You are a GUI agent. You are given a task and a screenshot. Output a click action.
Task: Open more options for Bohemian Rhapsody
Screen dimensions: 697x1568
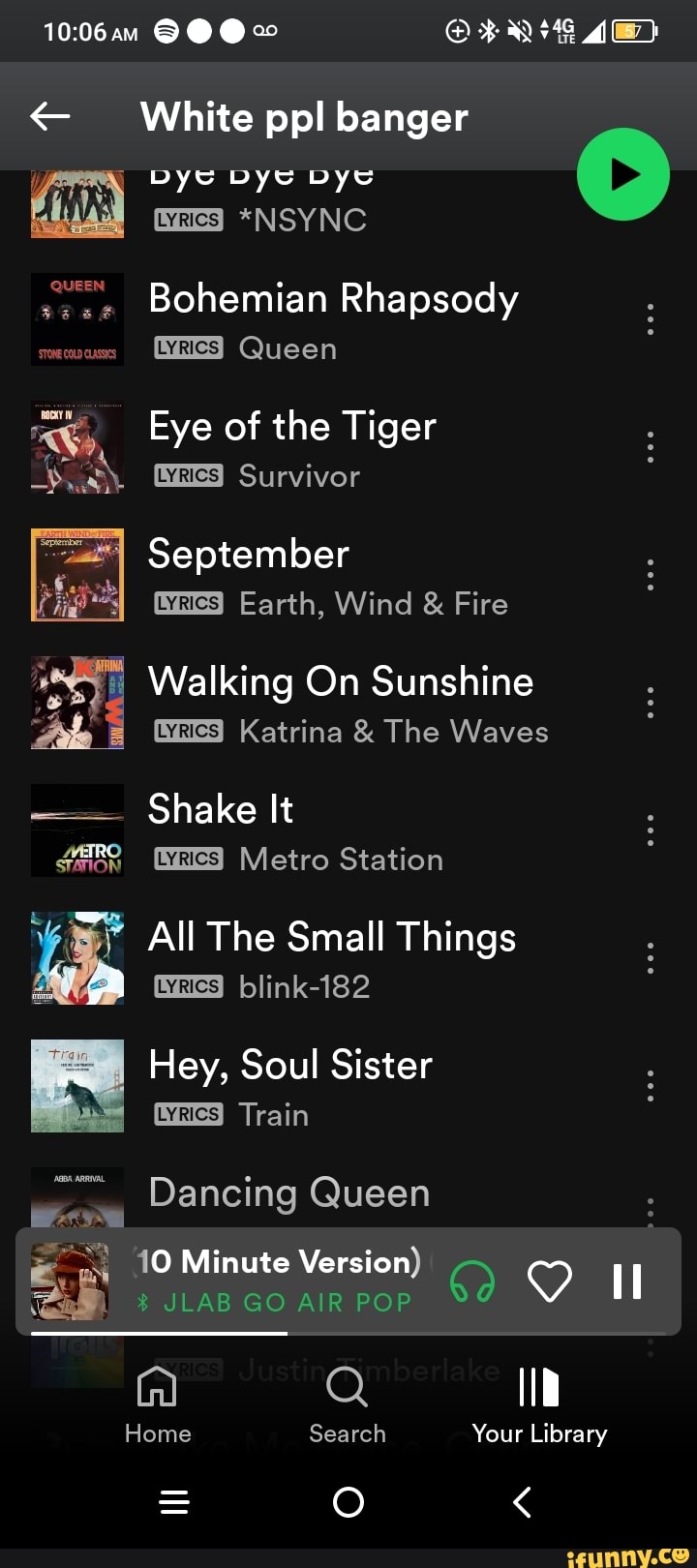pyautogui.click(x=651, y=319)
